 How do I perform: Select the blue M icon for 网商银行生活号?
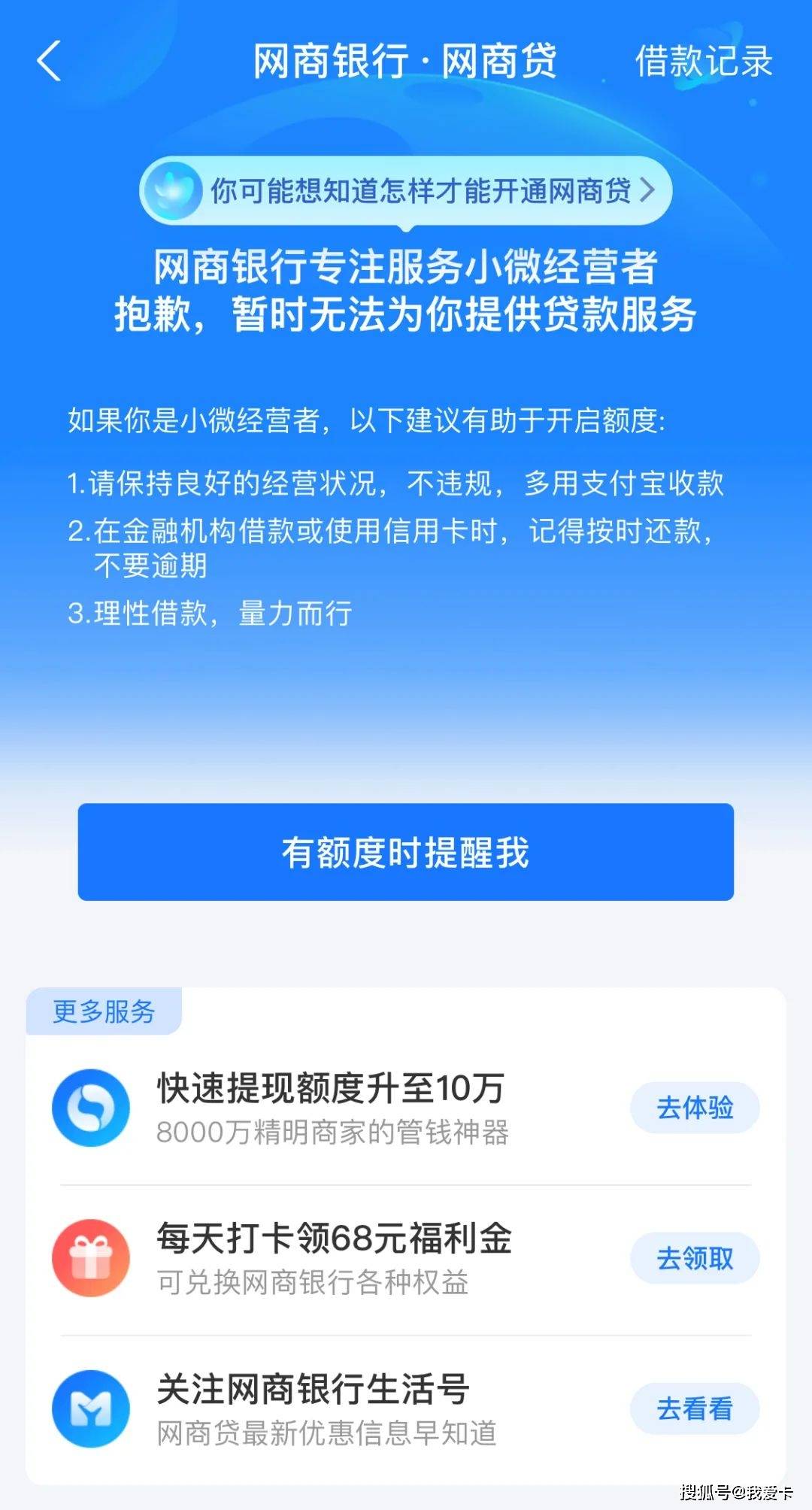(x=90, y=1408)
